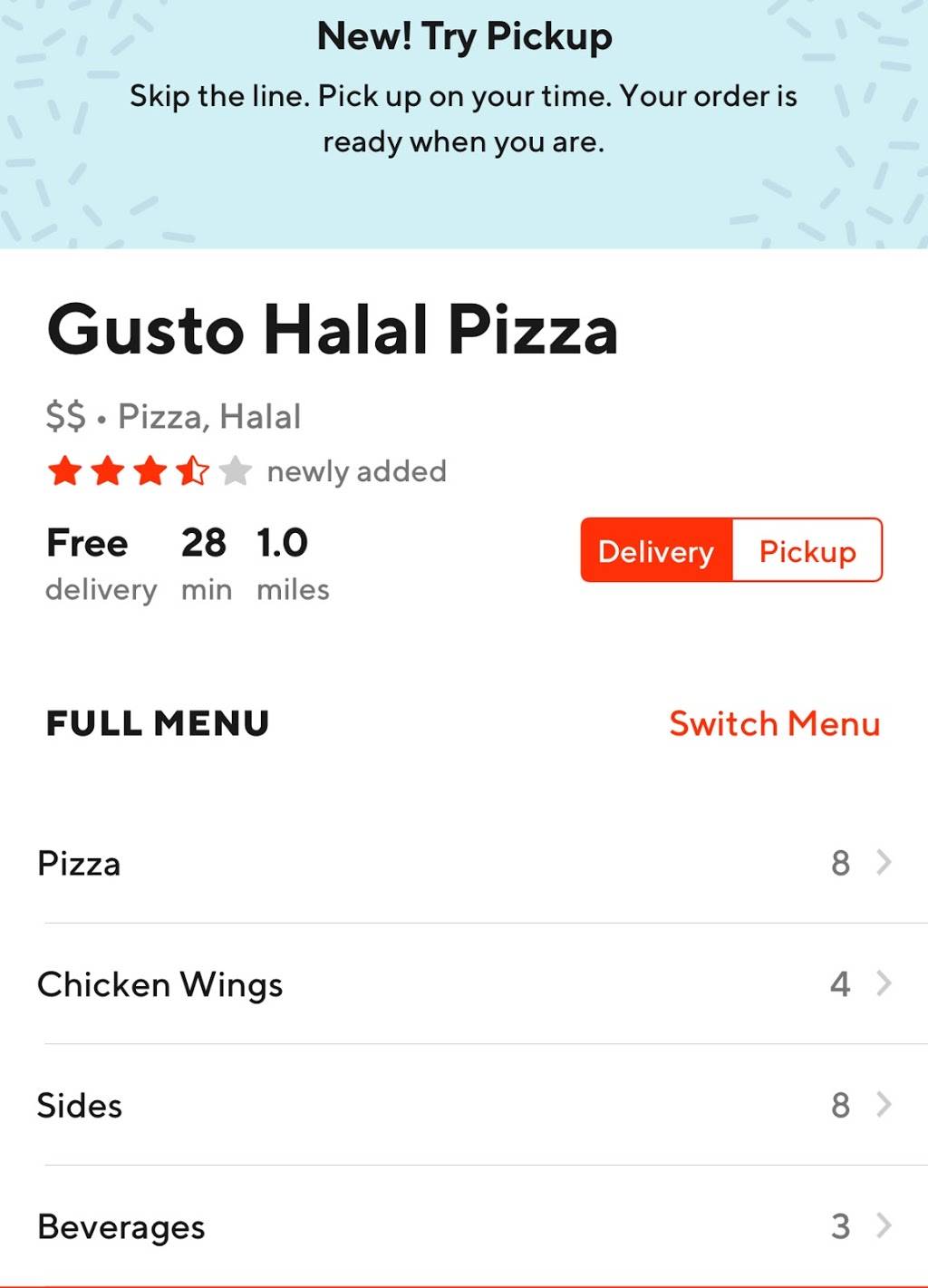Click the Switch Menu link

pos(773,723)
